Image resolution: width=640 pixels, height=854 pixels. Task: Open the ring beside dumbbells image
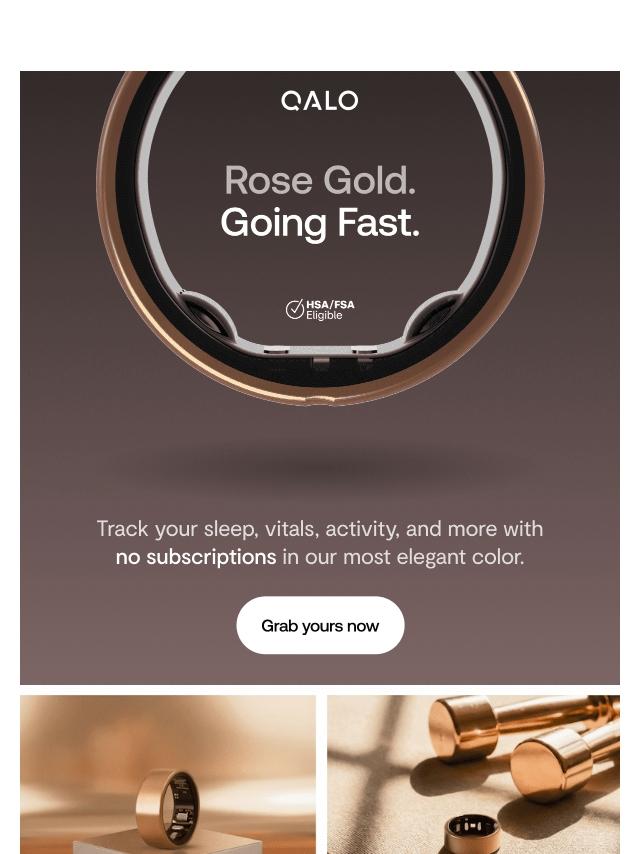tap(473, 774)
